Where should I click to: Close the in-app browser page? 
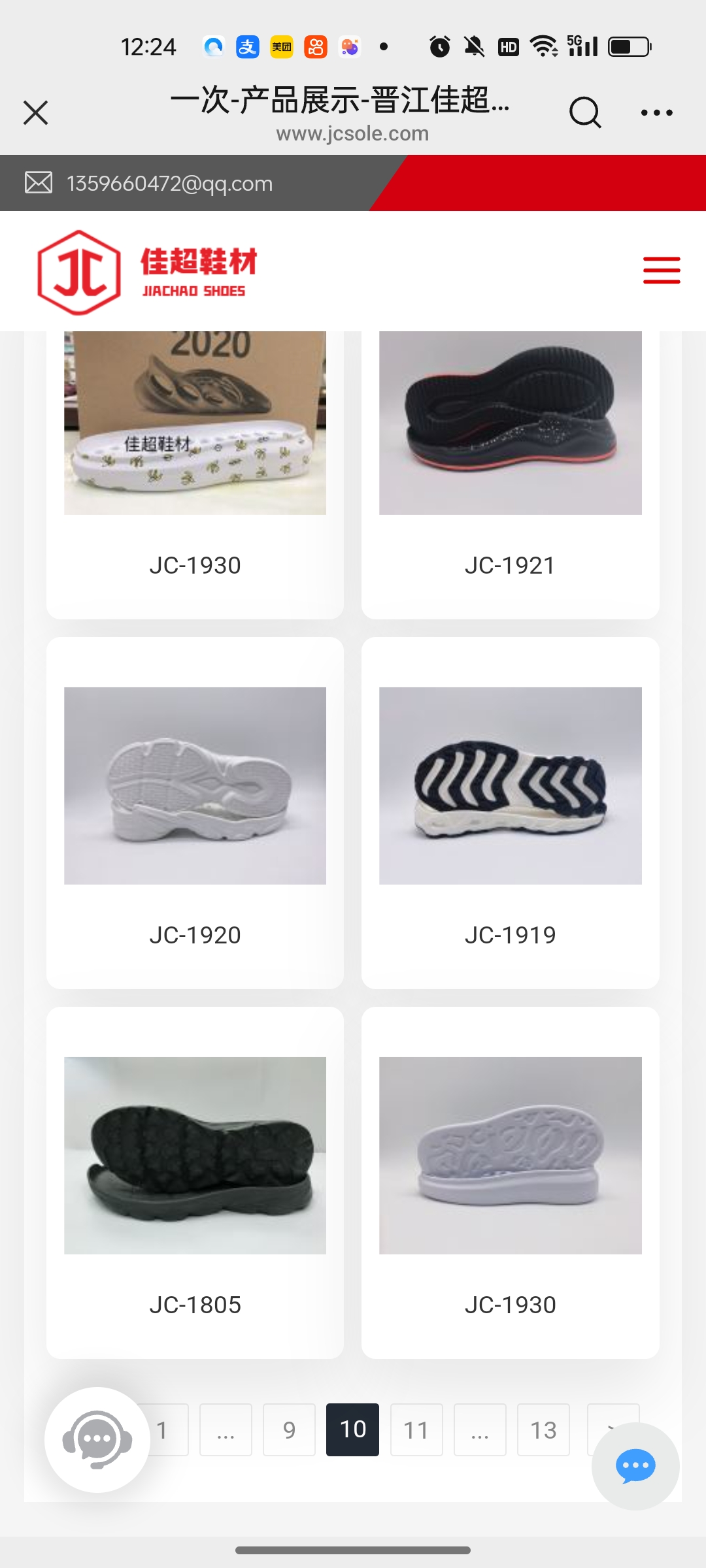coord(36,112)
